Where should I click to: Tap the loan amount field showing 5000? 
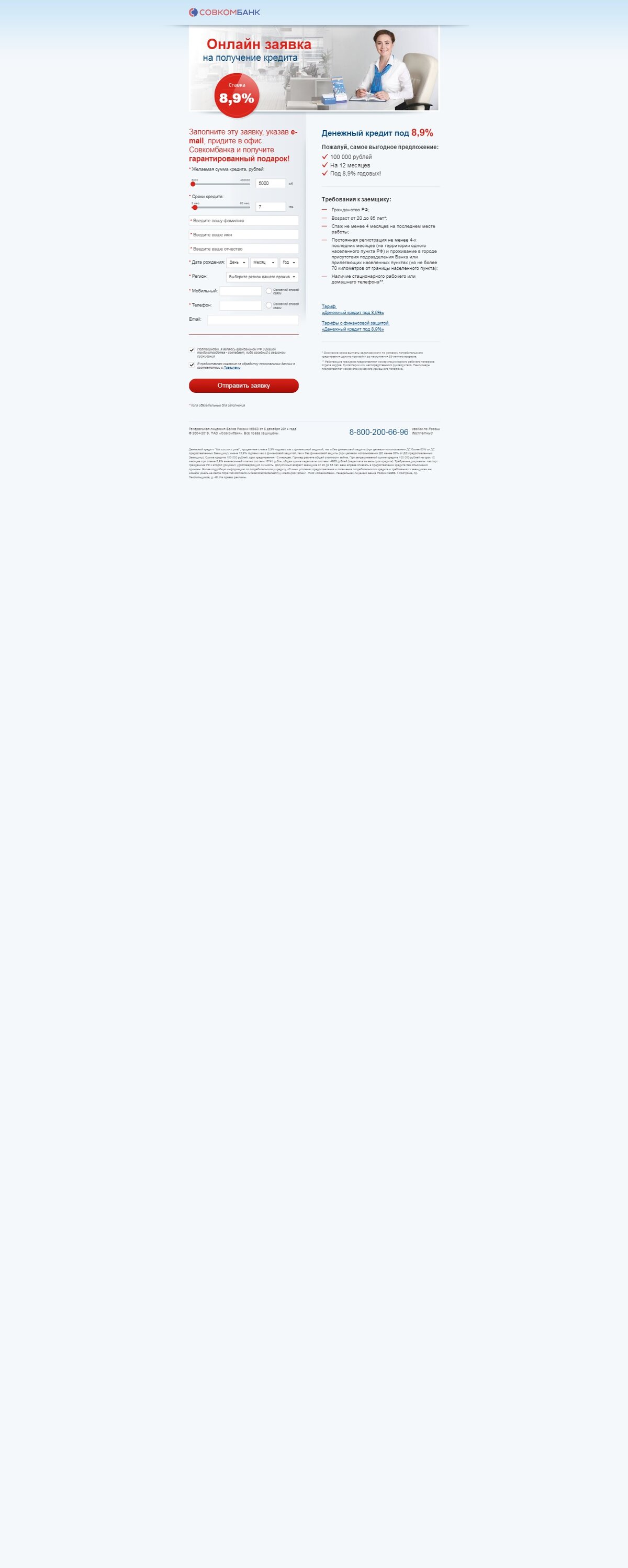[271, 183]
